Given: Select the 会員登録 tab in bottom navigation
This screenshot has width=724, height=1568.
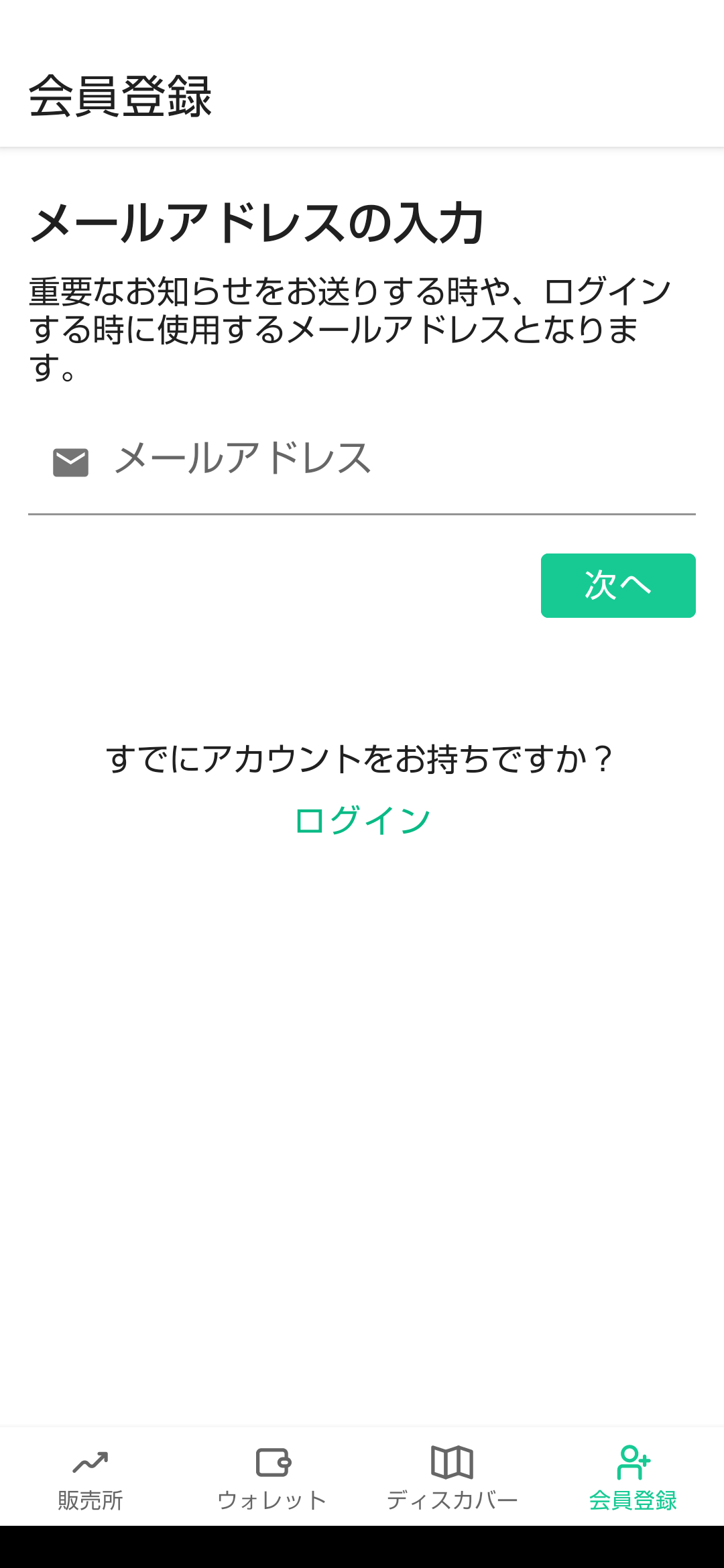Looking at the screenshot, I should pos(633,1477).
